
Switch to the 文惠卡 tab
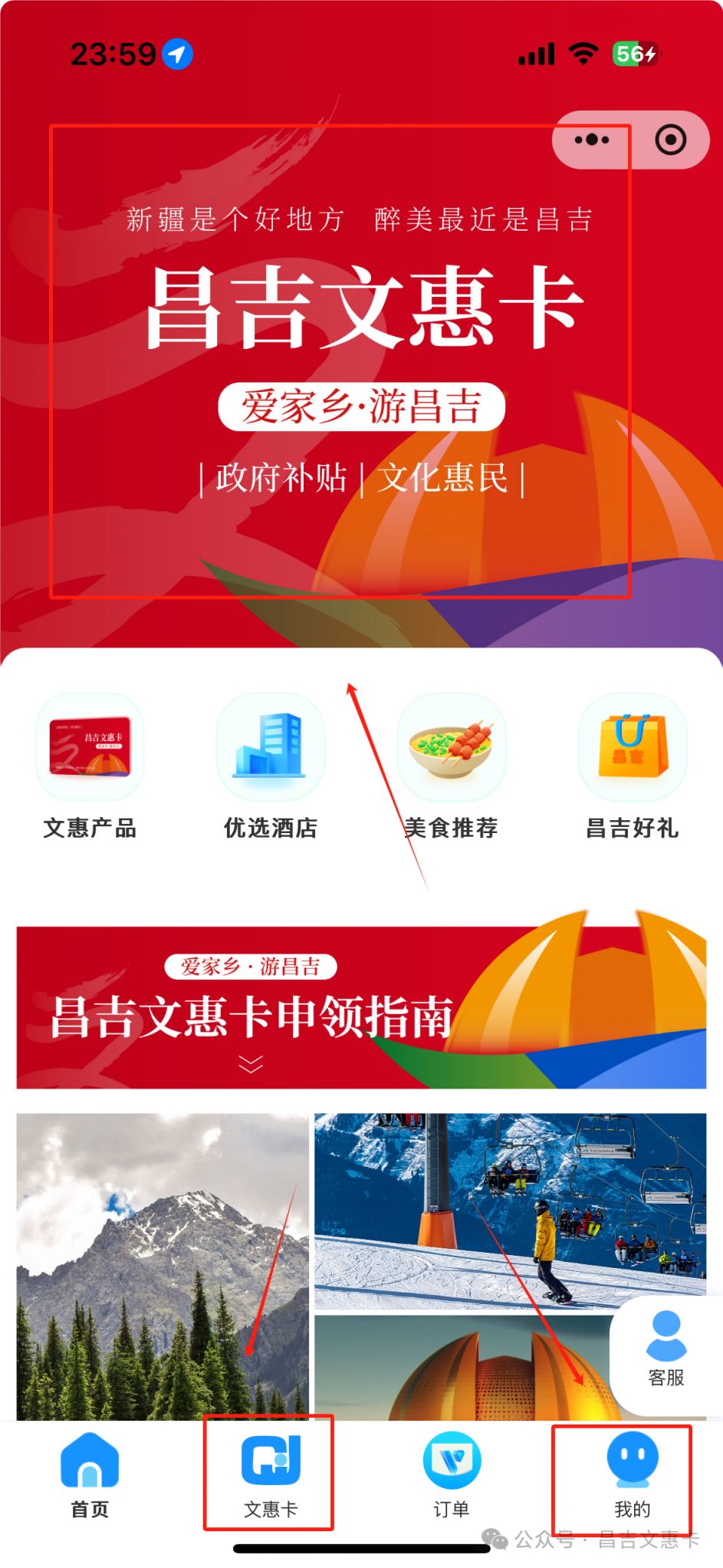point(270,1476)
